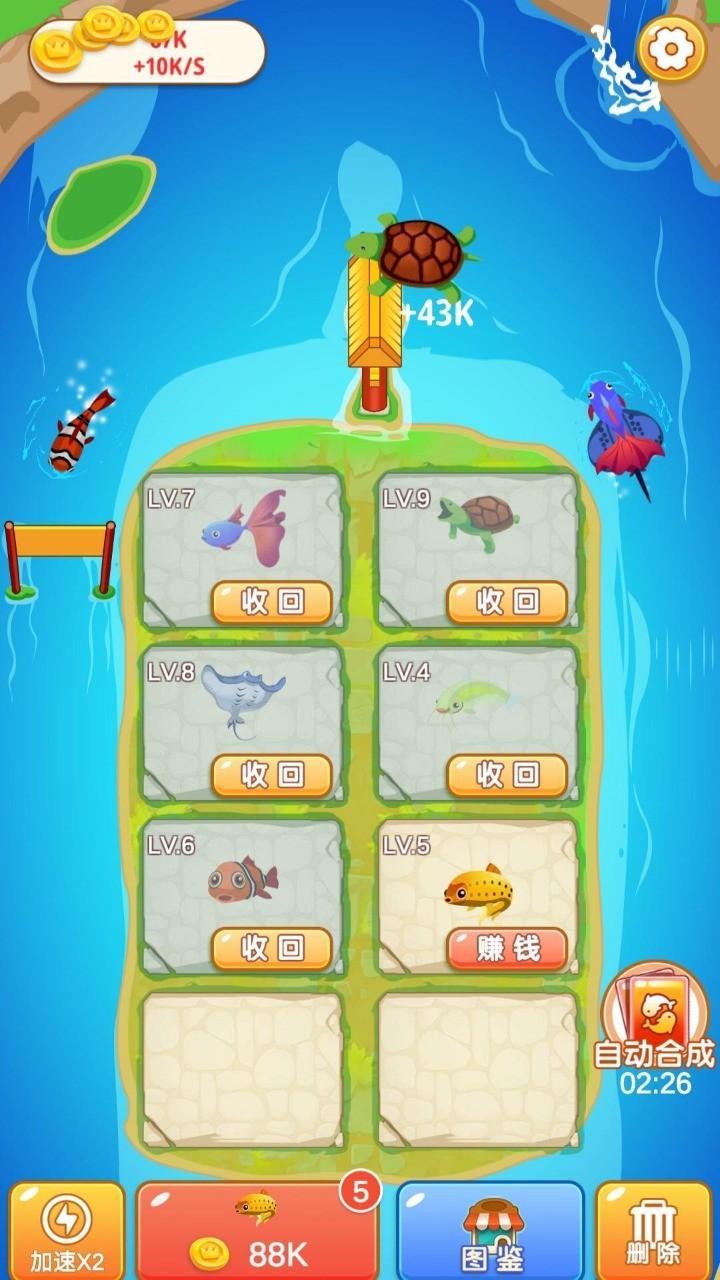Send the LV.5 fish to earn with 赚钱
Screen dimensions: 720x1280
pos(507,948)
